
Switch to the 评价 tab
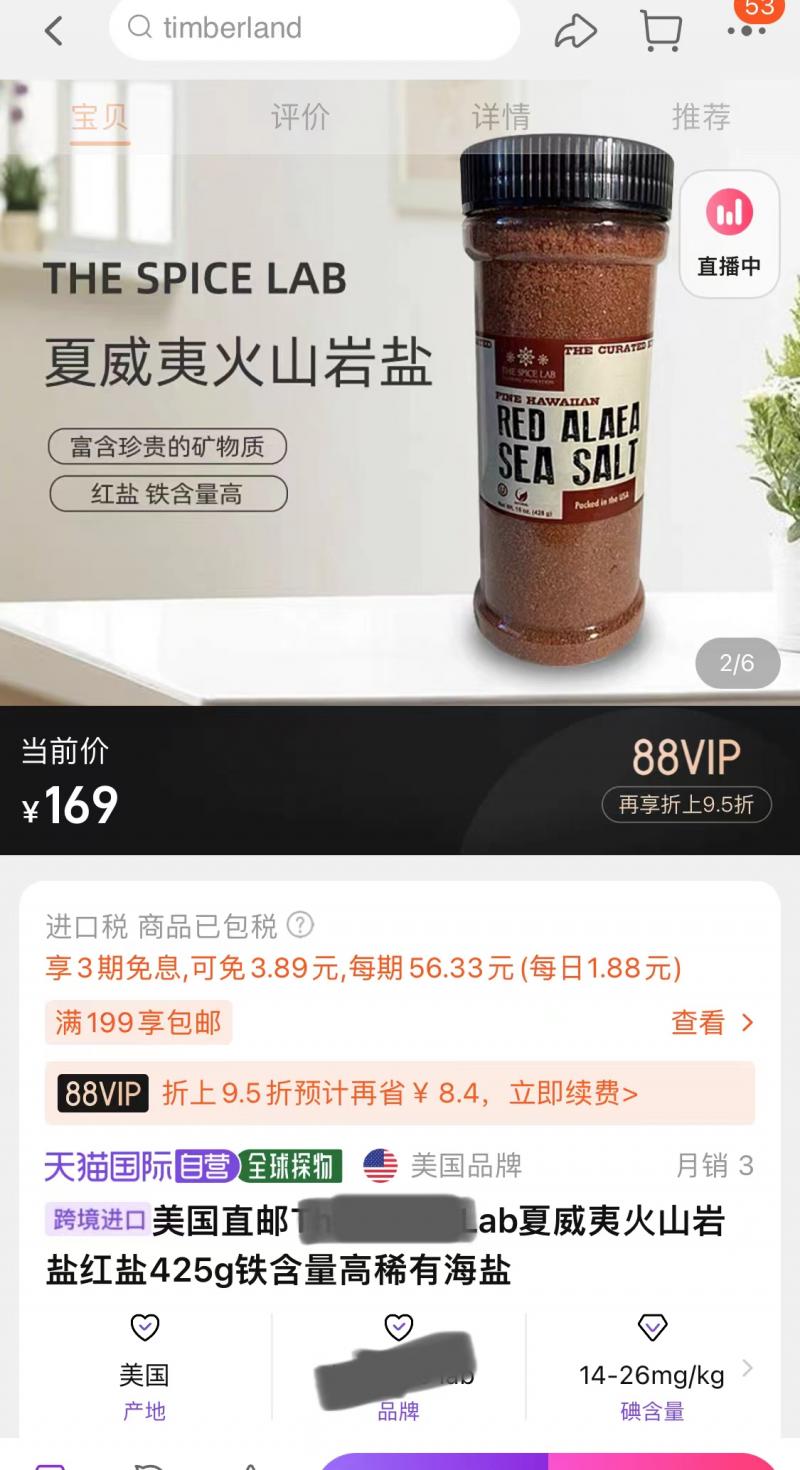(300, 117)
